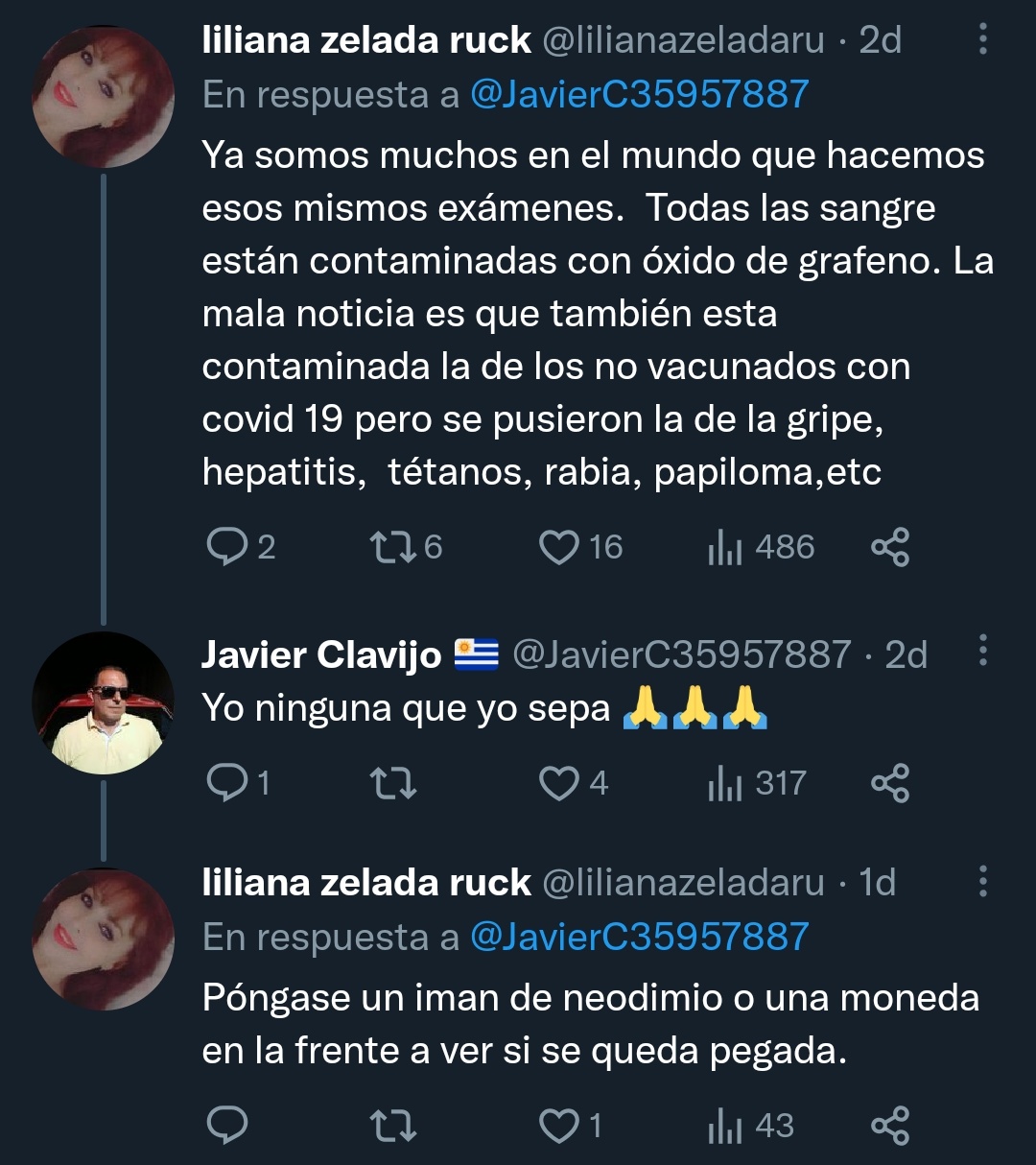
Task: Like Javier Clavijo's tweet
Action: pyautogui.click(x=558, y=784)
